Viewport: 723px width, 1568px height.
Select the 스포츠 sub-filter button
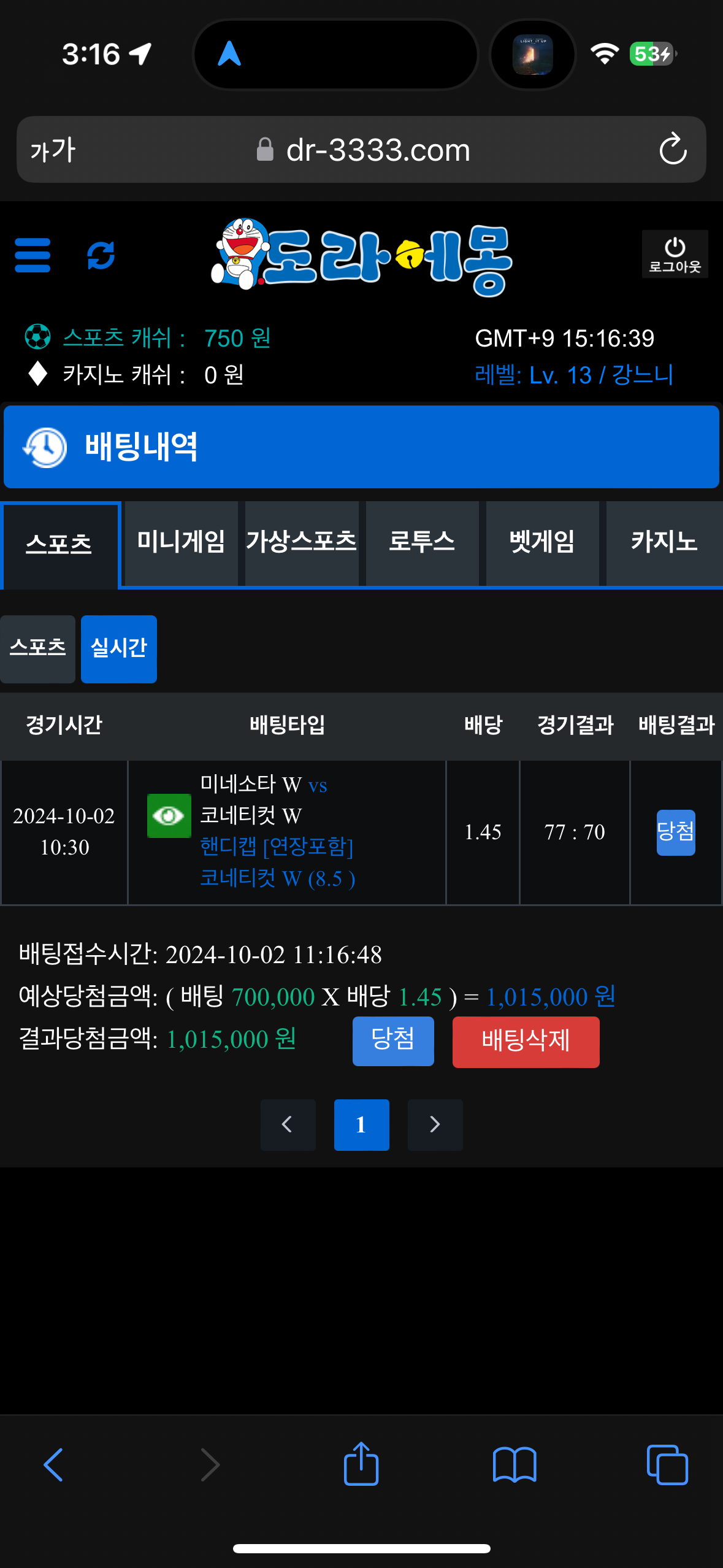coord(37,648)
